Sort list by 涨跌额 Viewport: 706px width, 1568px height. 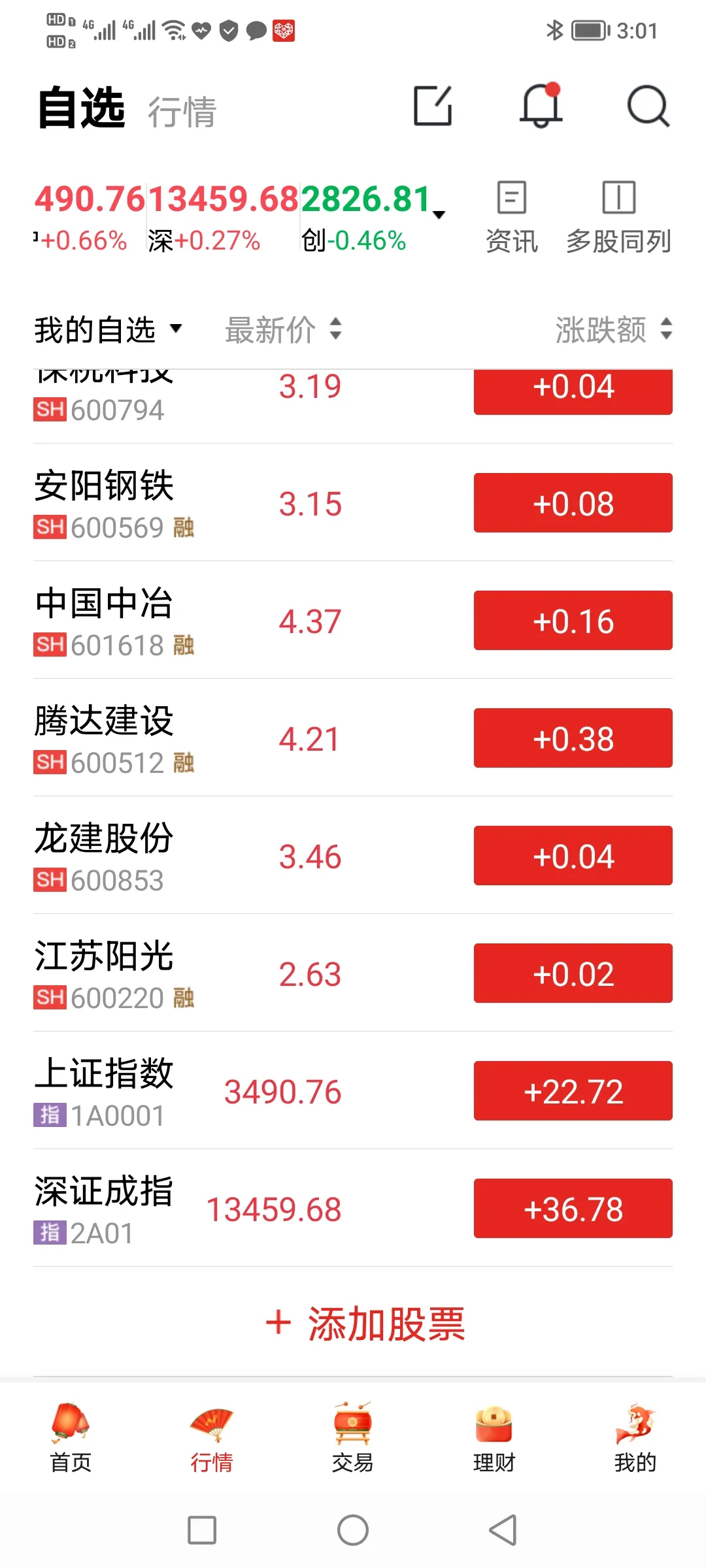click(613, 329)
